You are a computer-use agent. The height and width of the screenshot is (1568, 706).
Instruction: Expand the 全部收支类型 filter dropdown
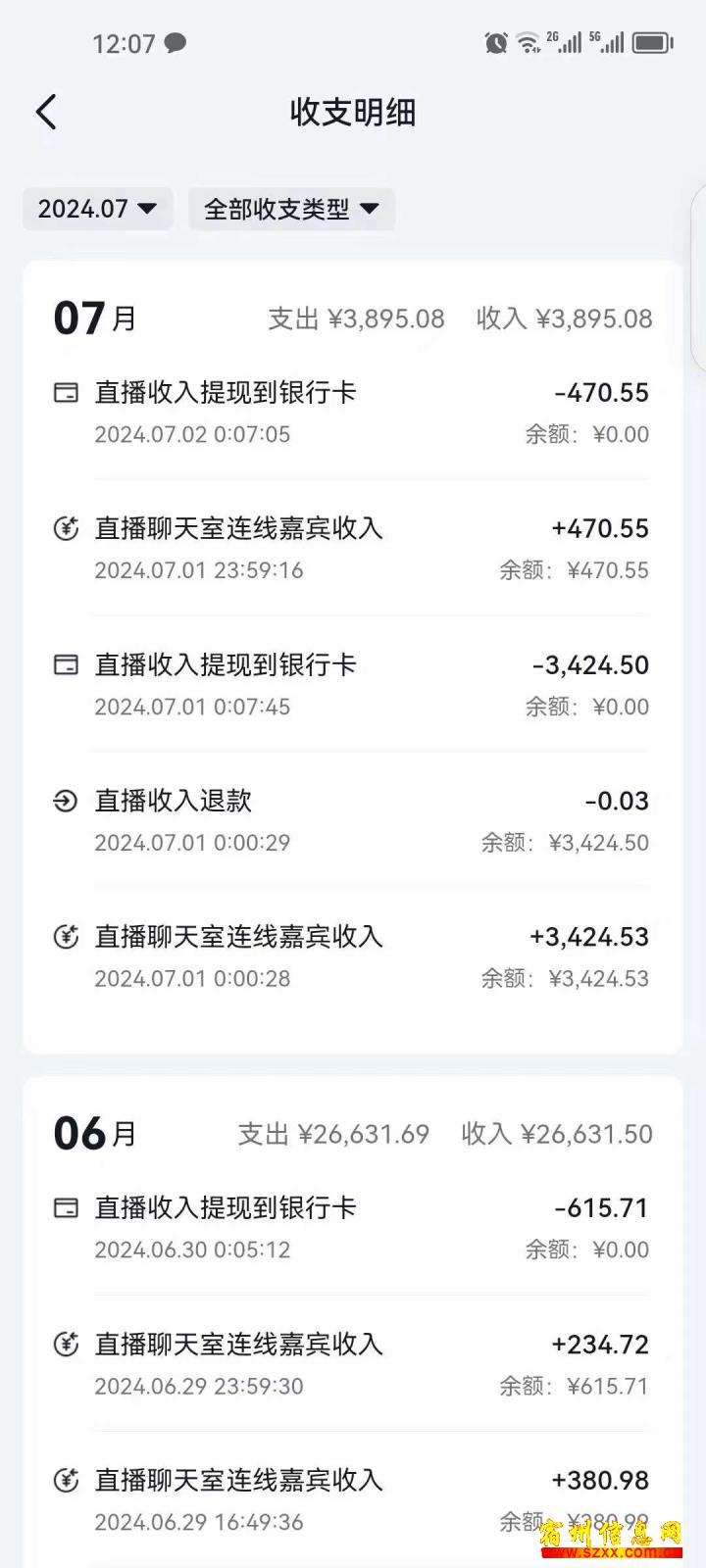(x=291, y=209)
